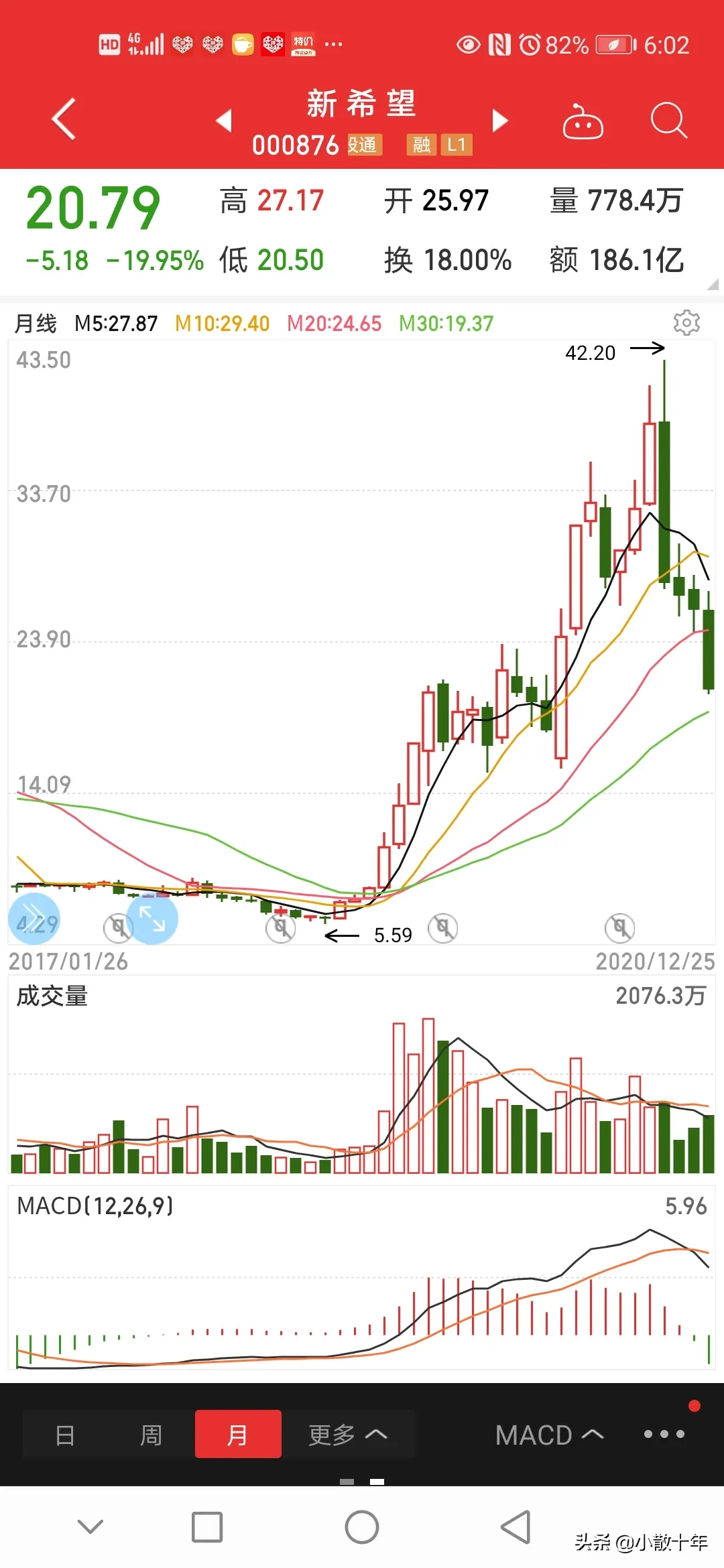Tap the system home button
Screen dimensions: 724x1568
[362, 1527]
